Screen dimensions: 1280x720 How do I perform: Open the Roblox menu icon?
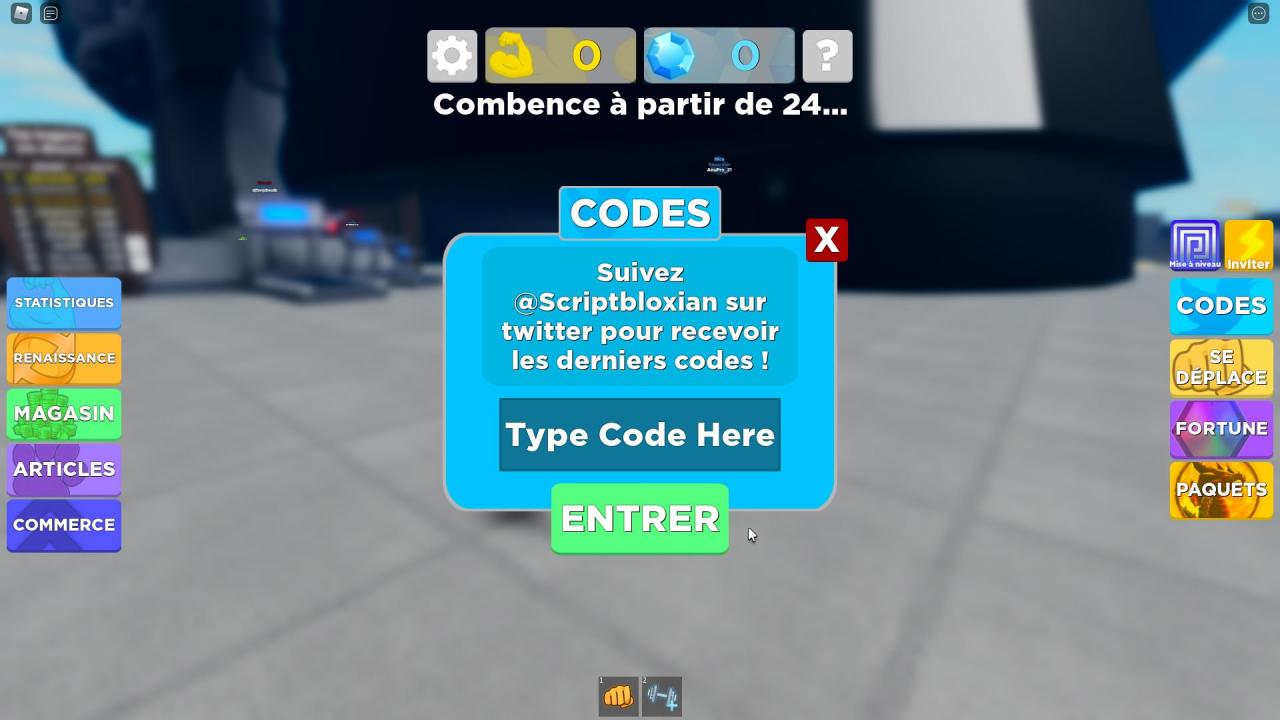pyautogui.click(x=21, y=13)
